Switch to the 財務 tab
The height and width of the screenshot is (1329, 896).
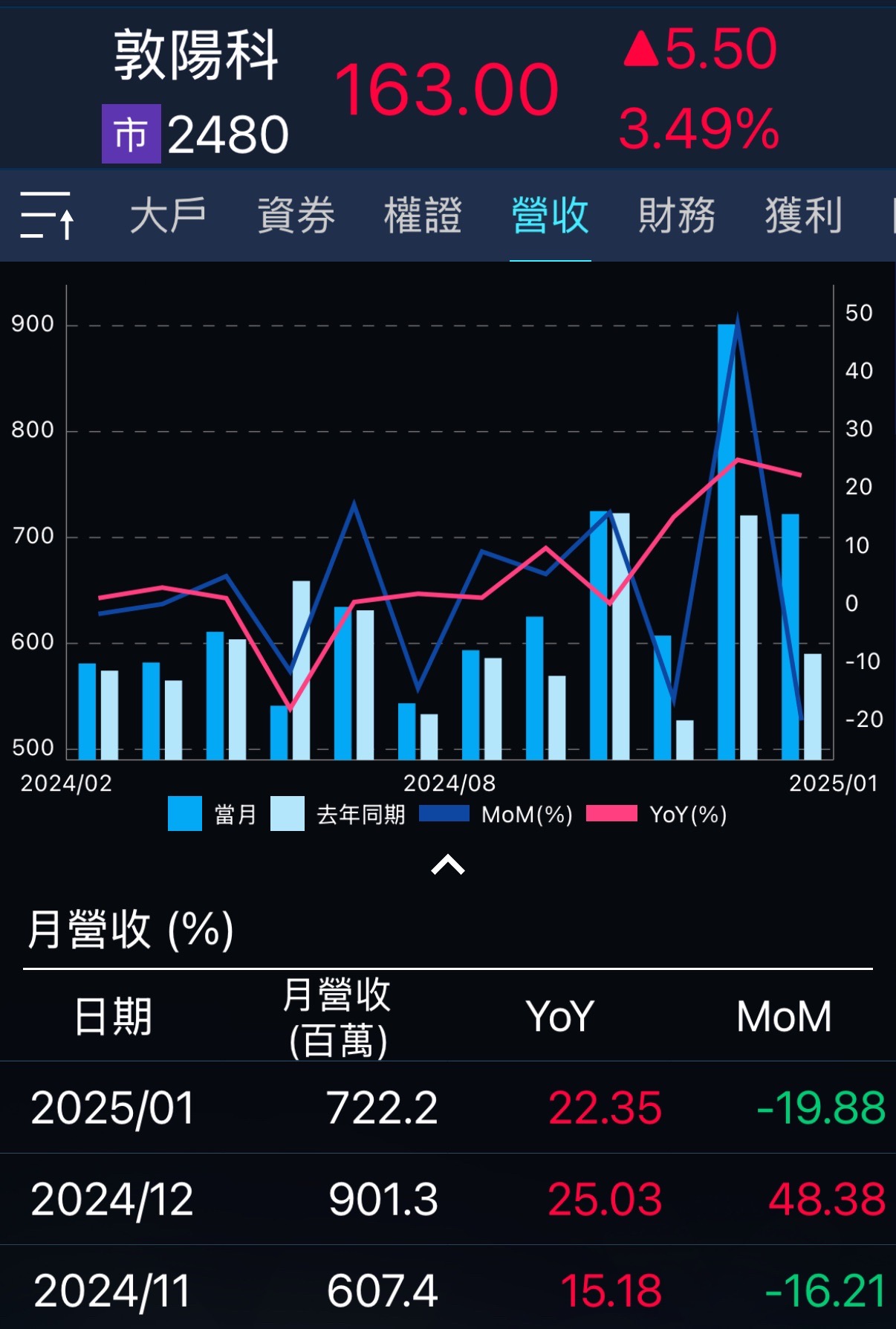pos(677,216)
